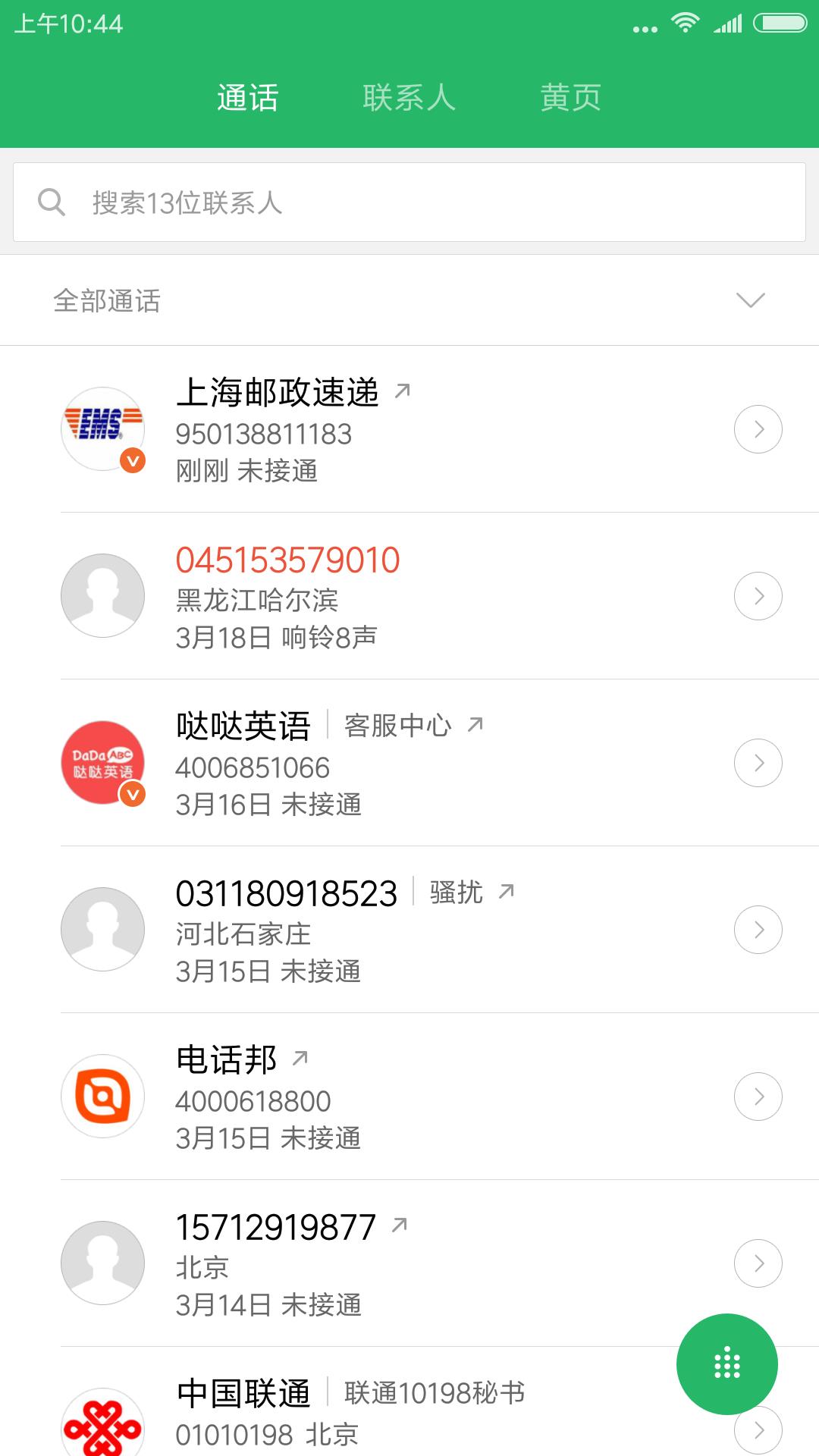View details for 15712919877
This screenshot has width=819, height=1456.
pos(758,1263)
